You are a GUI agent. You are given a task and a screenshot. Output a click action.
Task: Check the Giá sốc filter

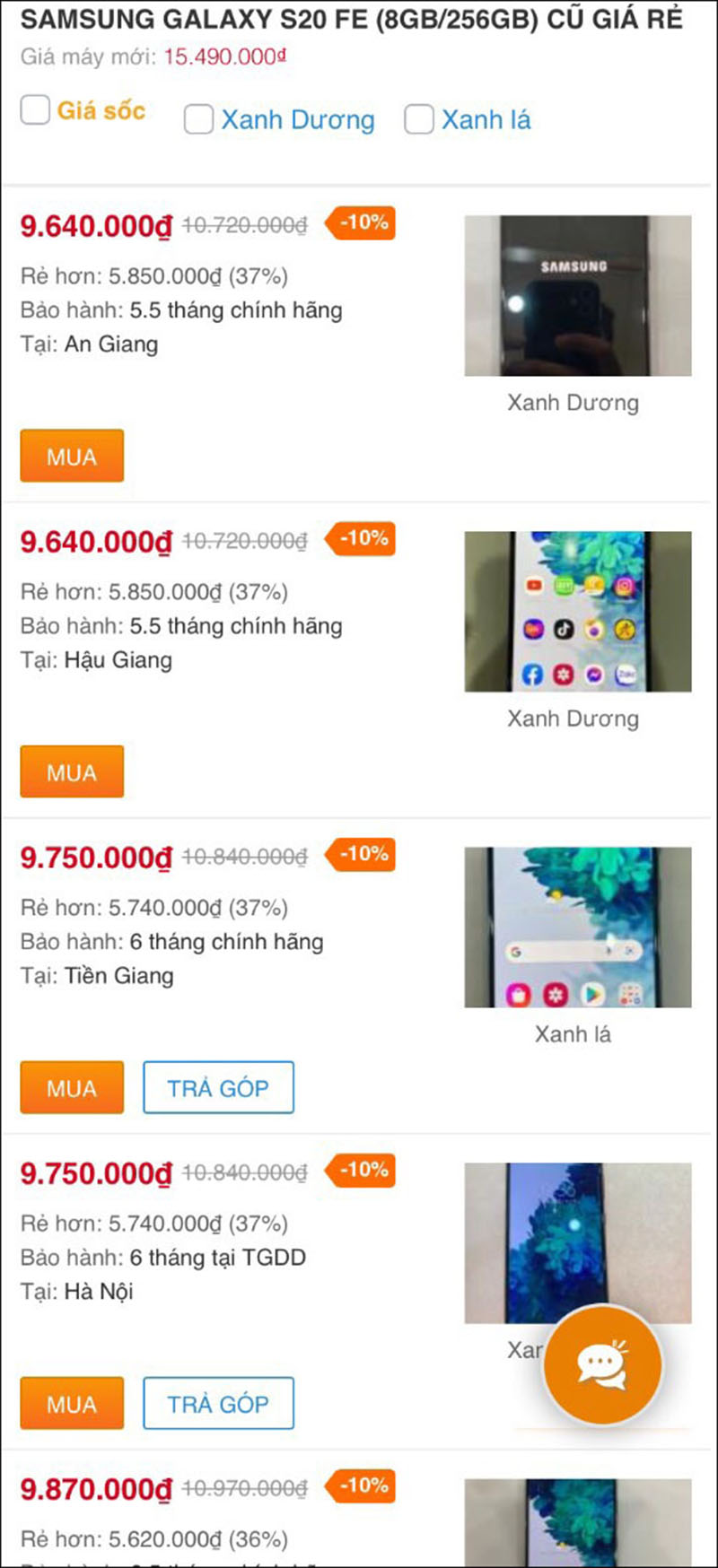point(36,110)
